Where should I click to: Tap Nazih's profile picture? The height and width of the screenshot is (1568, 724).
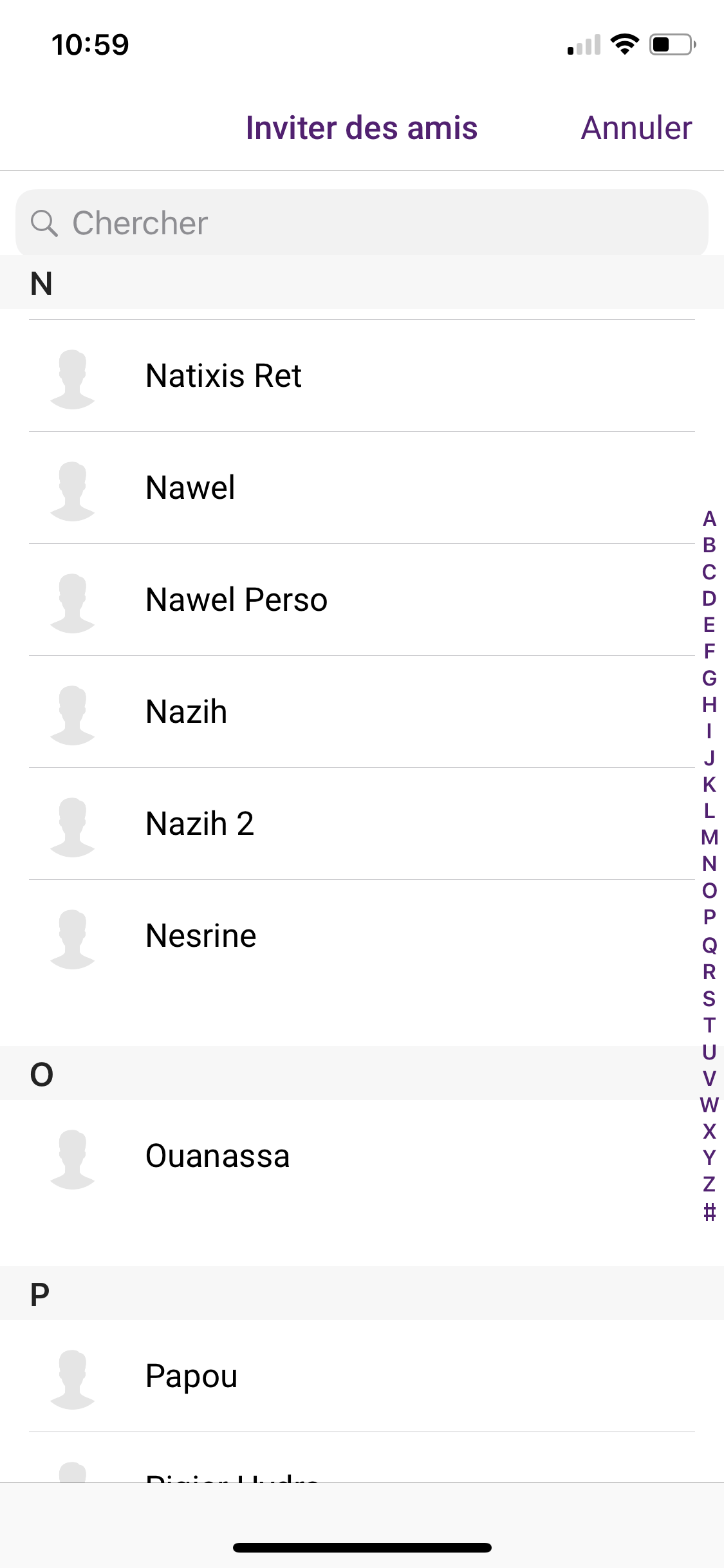point(73,712)
